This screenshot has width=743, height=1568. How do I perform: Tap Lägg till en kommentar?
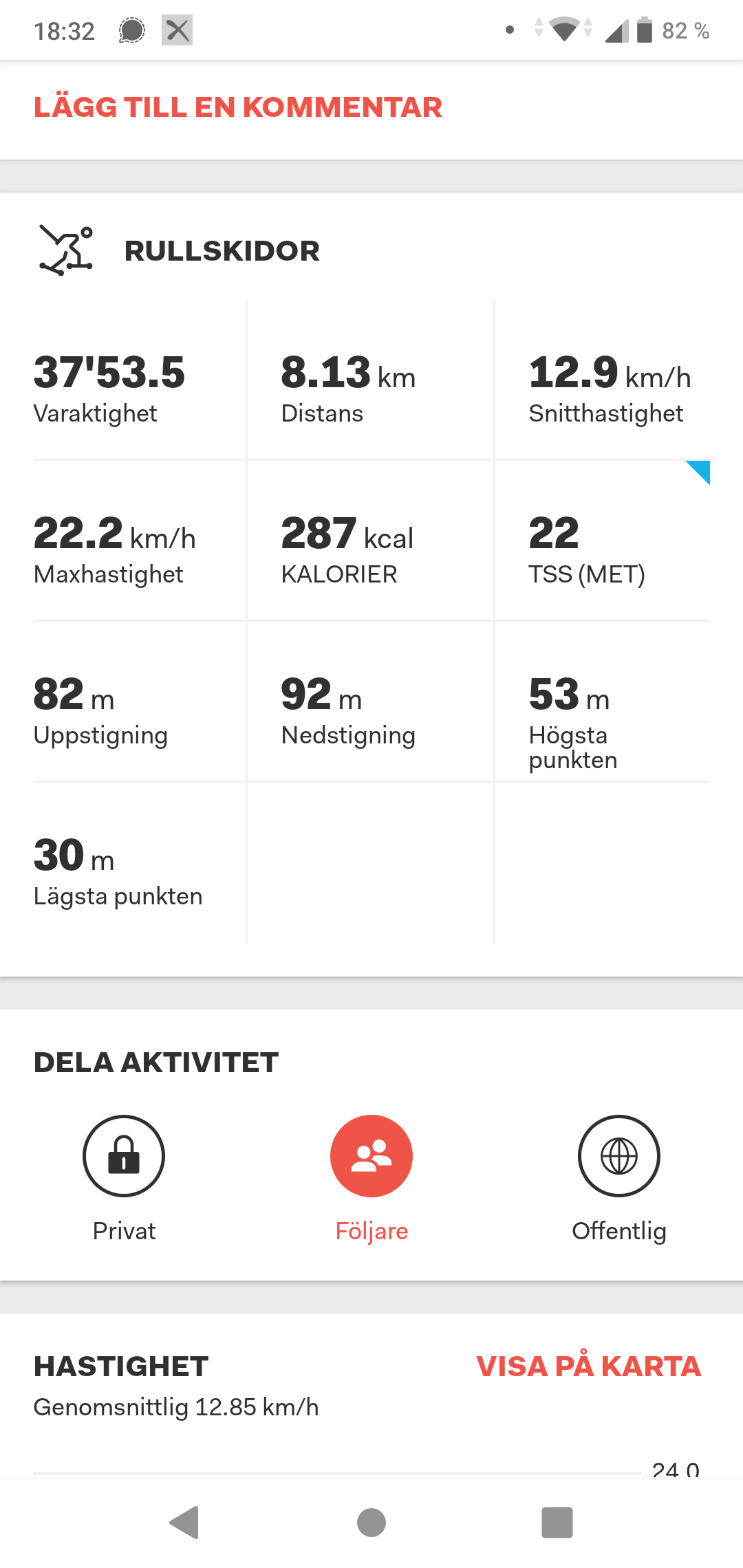238,107
